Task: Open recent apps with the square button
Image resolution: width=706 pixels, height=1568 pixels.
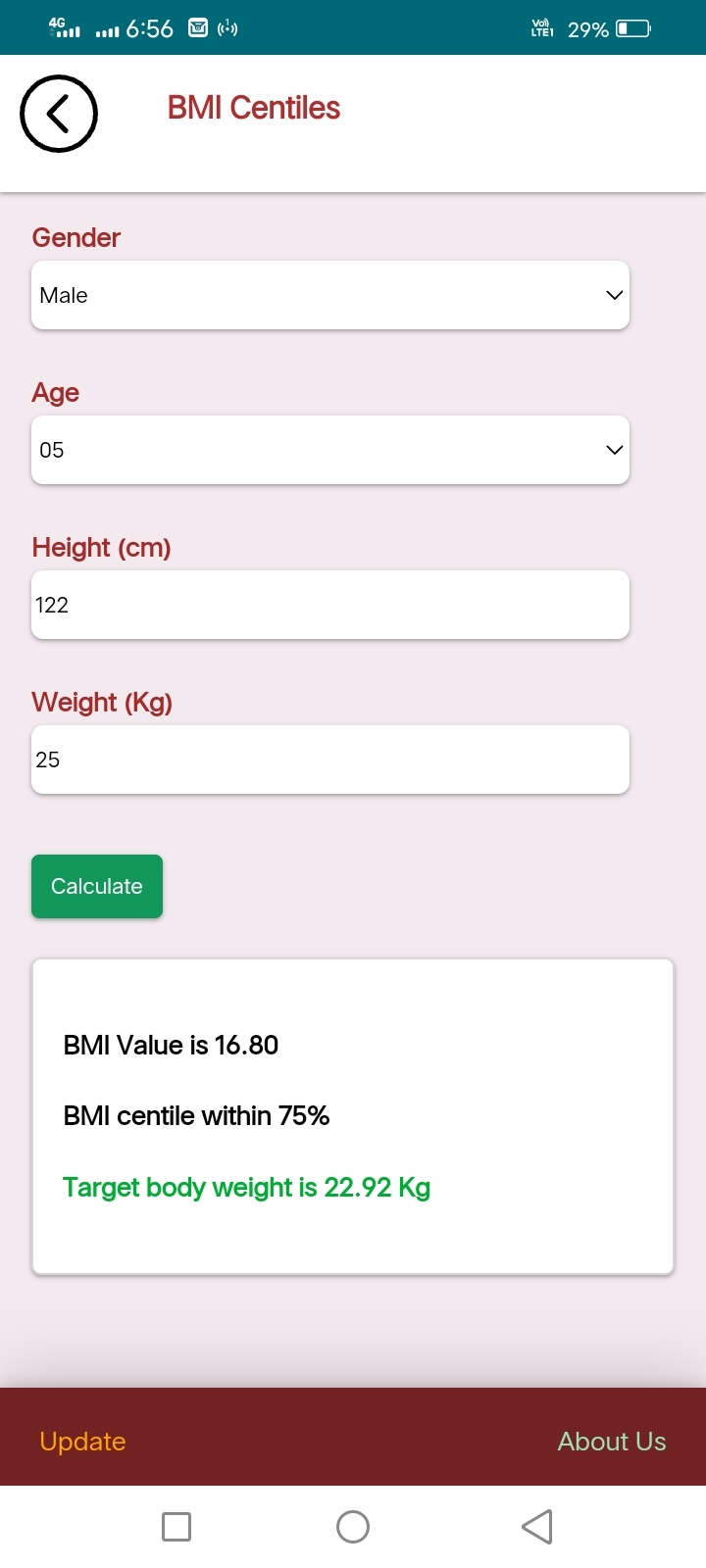Action: pos(176,1527)
